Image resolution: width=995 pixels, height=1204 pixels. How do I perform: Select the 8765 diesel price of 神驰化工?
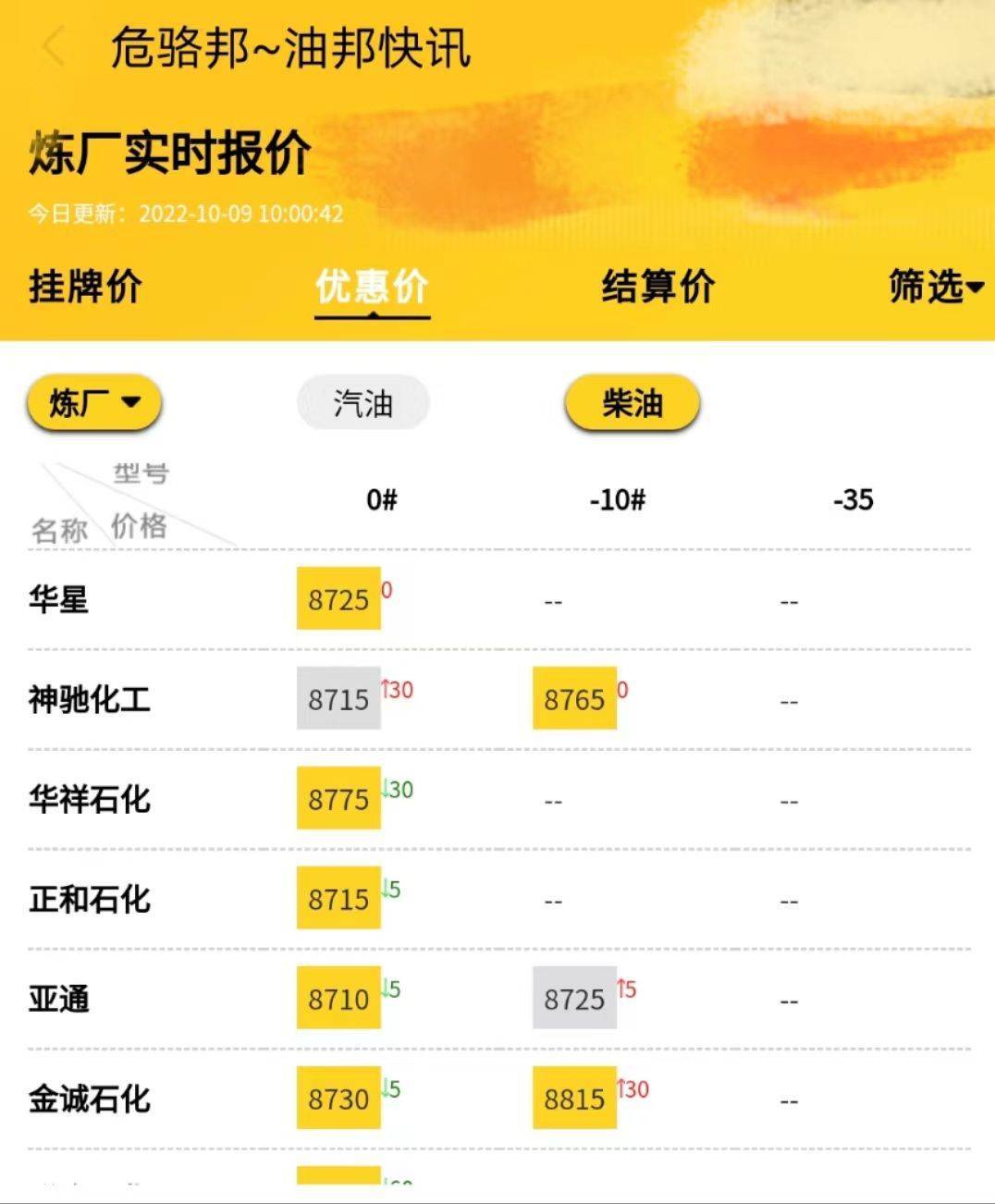(574, 698)
